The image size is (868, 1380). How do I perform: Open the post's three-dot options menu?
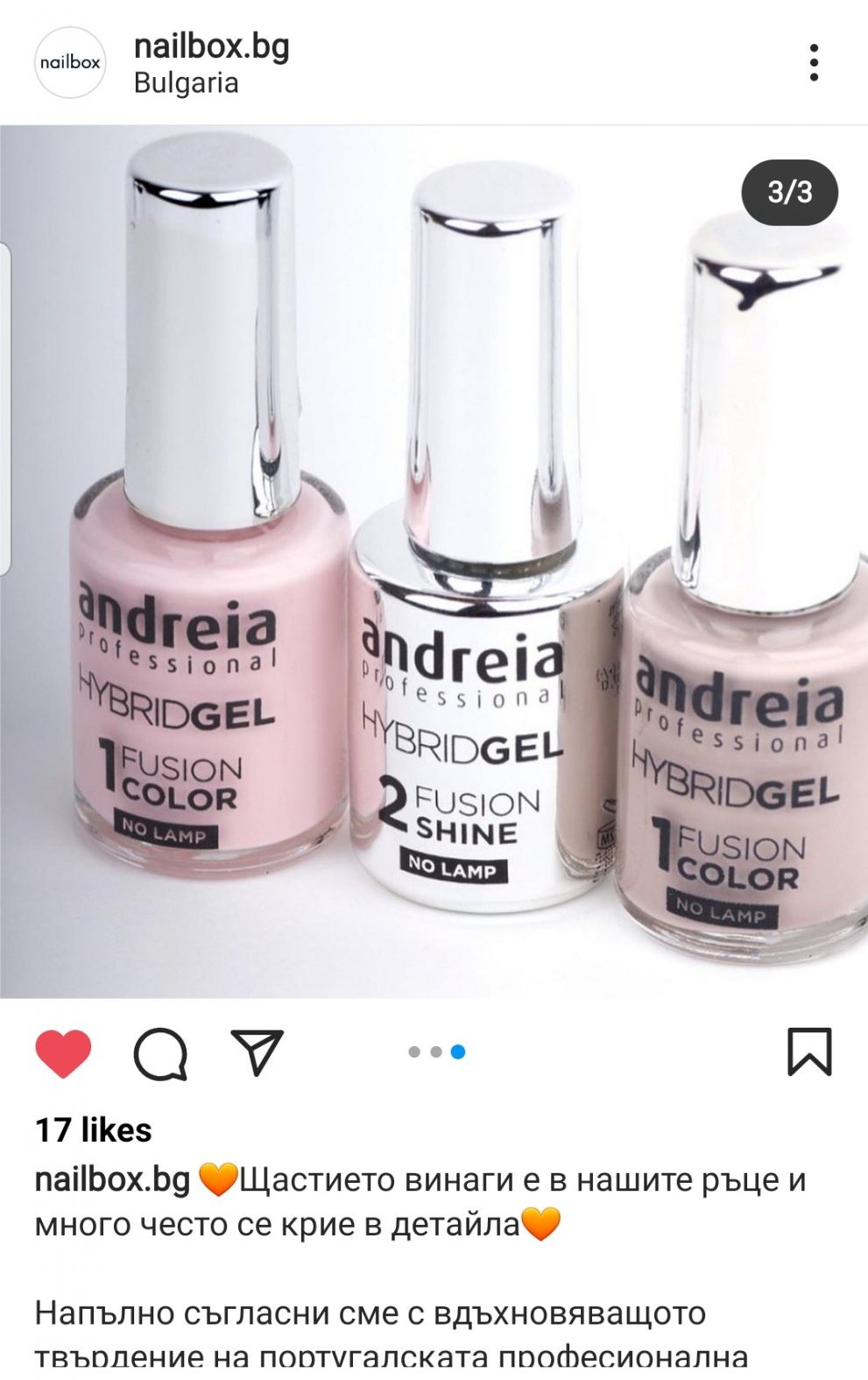point(814,63)
